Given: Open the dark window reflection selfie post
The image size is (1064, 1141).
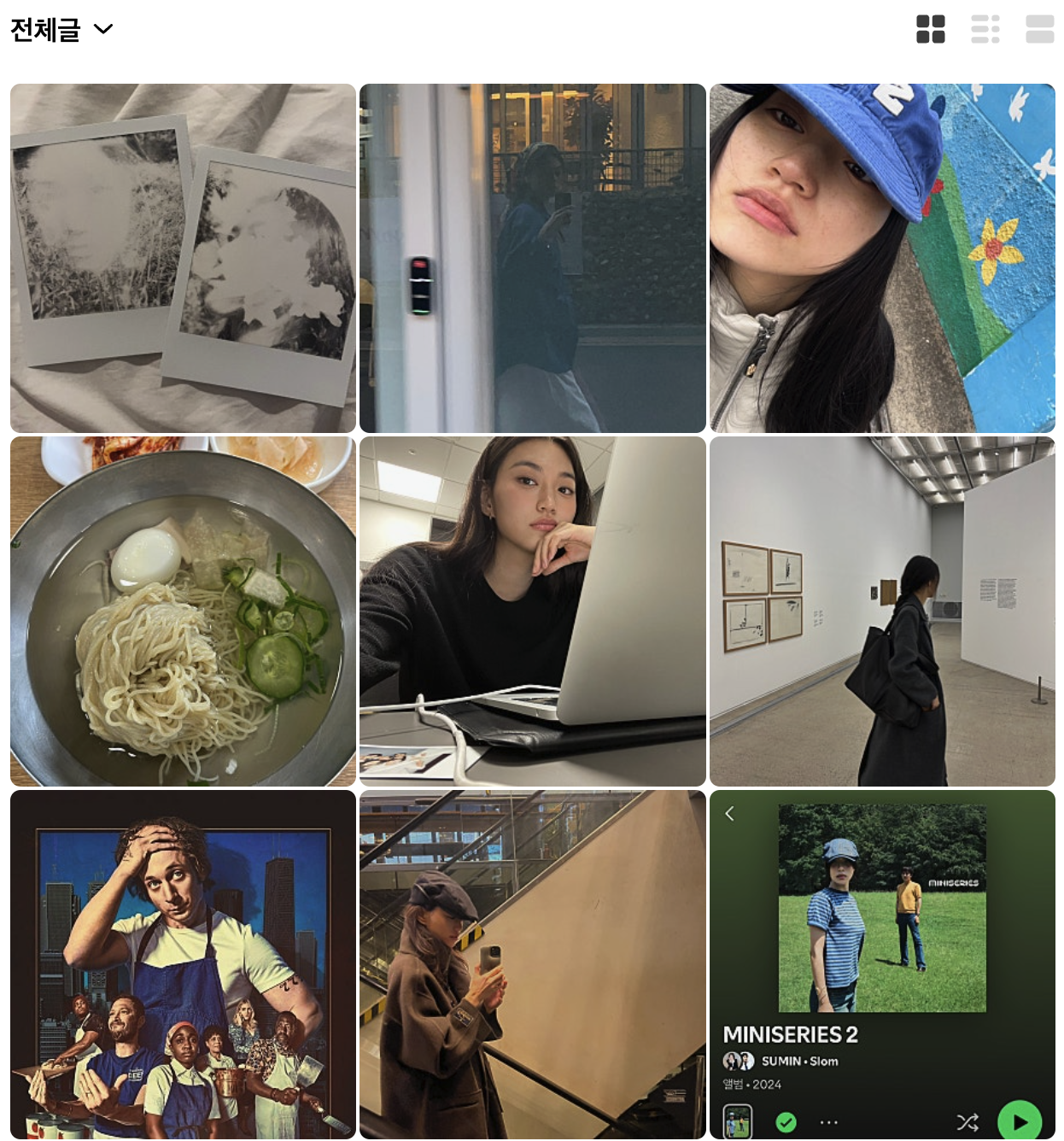Looking at the screenshot, I should (x=532, y=258).
